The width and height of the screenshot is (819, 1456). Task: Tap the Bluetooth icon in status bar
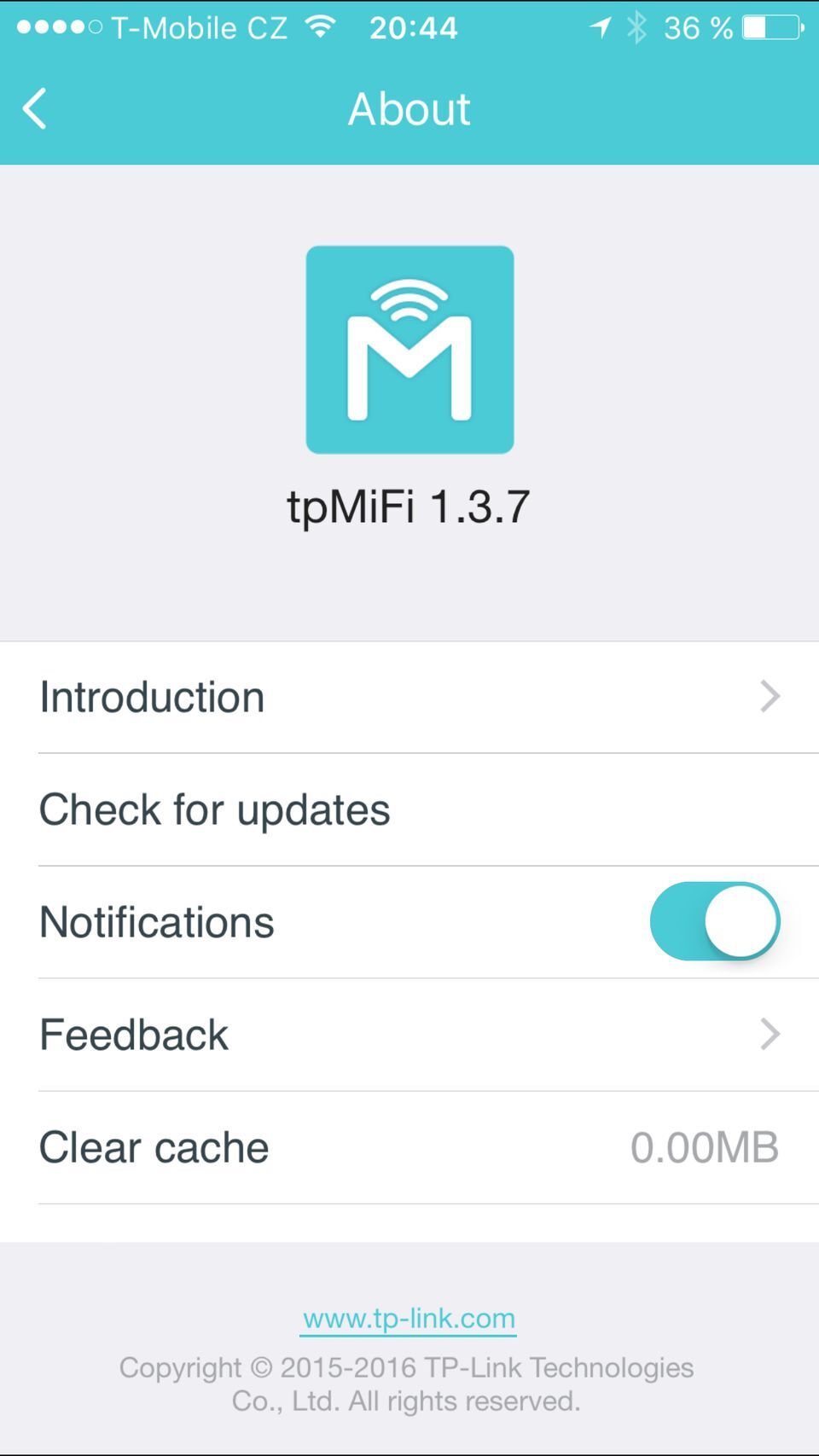pyautogui.click(x=636, y=26)
